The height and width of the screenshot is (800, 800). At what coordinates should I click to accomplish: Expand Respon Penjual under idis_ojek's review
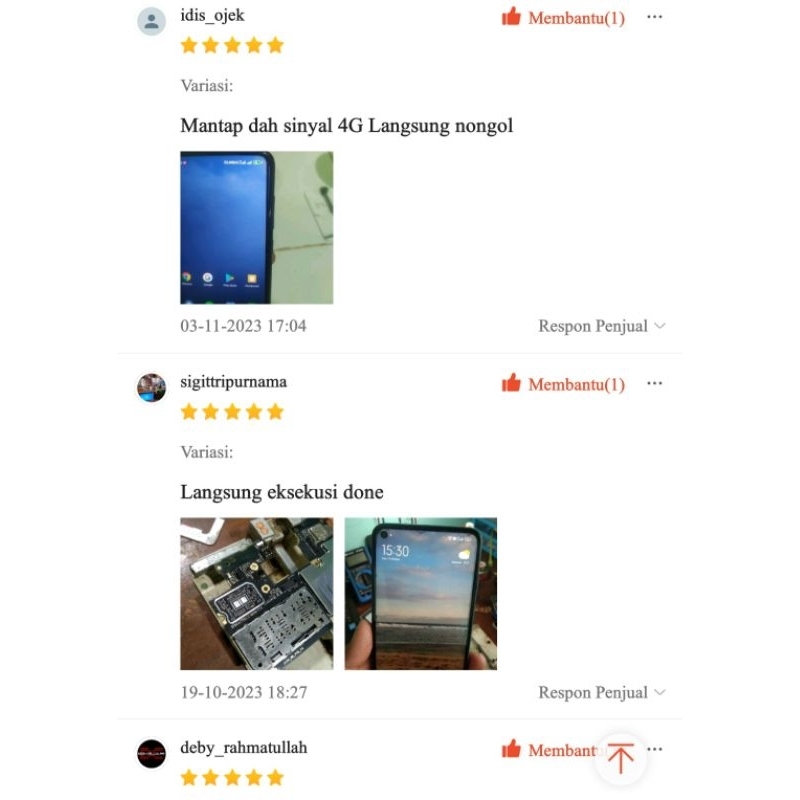pos(602,326)
